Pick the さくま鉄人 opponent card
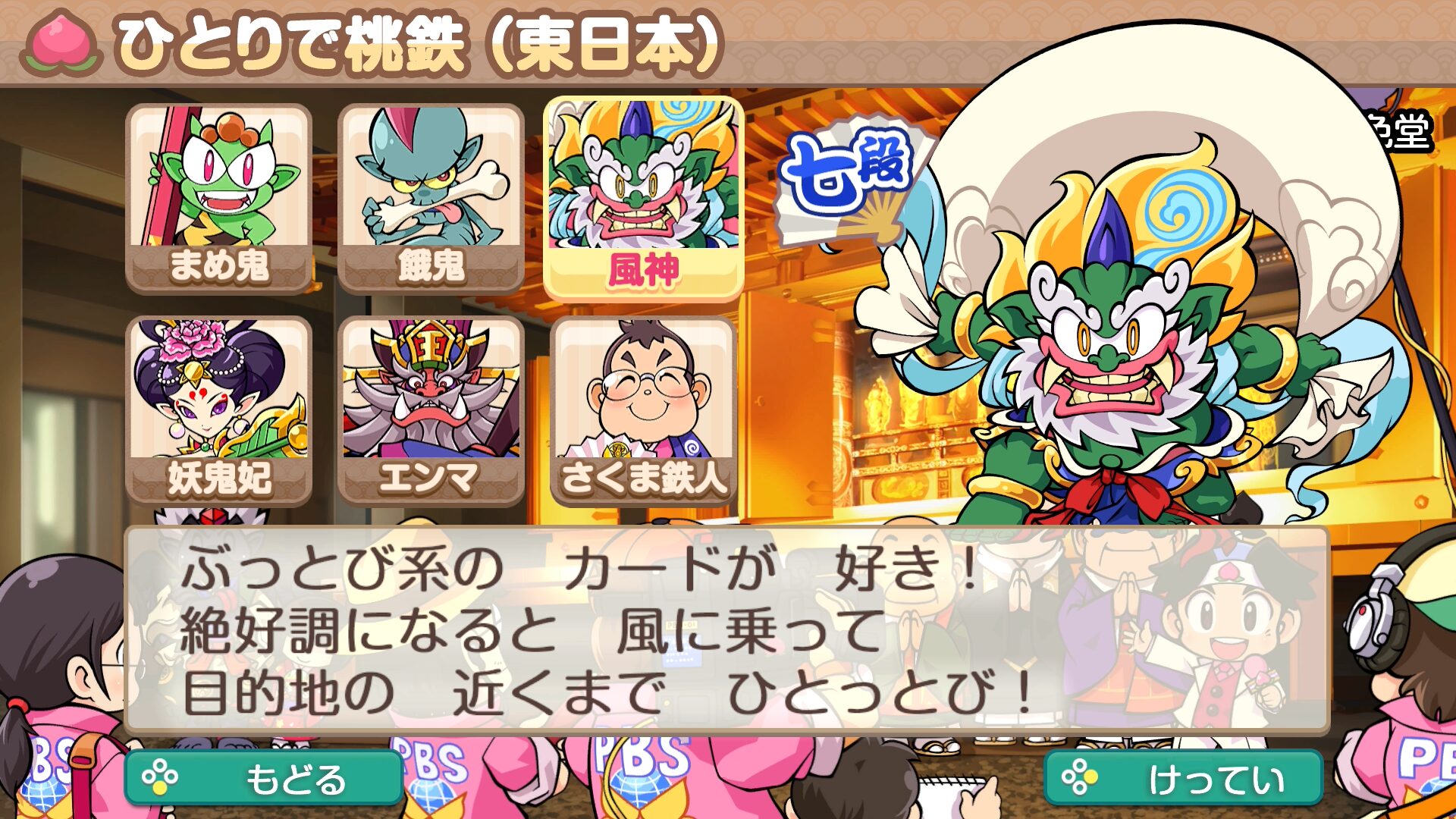Screen dimensions: 1456x819 pyautogui.click(x=643, y=411)
